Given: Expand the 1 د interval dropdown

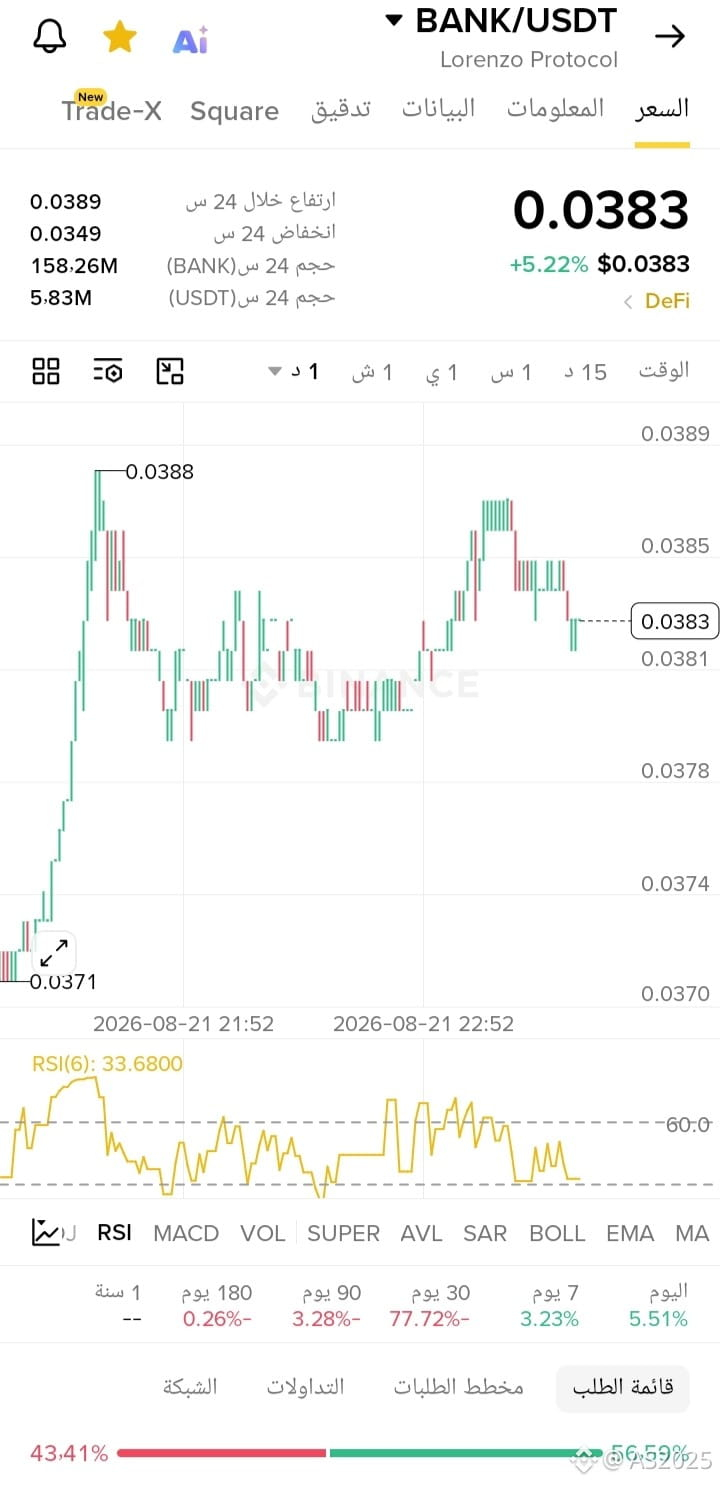Looking at the screenshot, I should coord(293,372).
